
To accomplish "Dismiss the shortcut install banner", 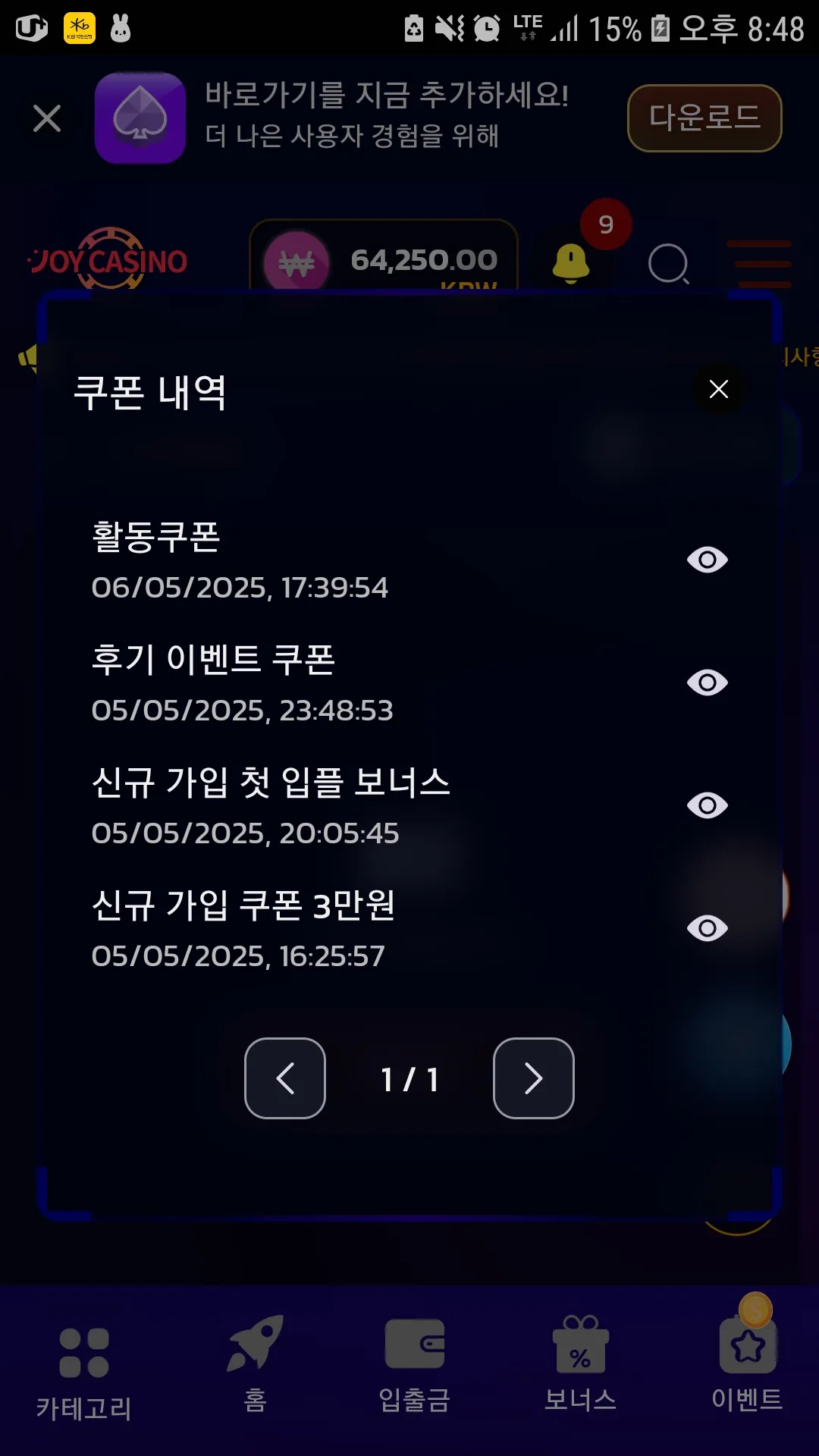I will (47, 118).
